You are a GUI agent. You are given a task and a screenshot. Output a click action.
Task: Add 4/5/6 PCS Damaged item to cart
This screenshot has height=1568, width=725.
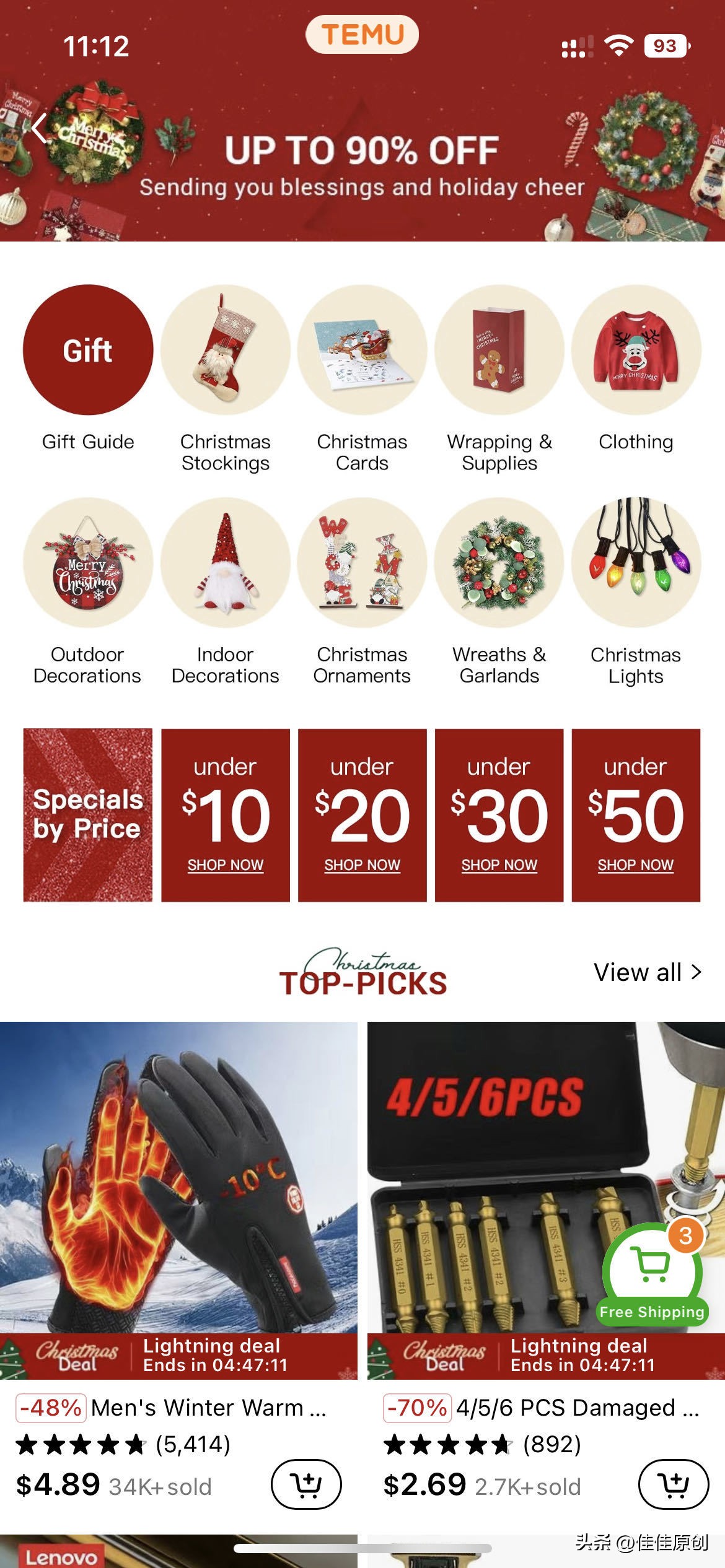tap(673, 1484)
